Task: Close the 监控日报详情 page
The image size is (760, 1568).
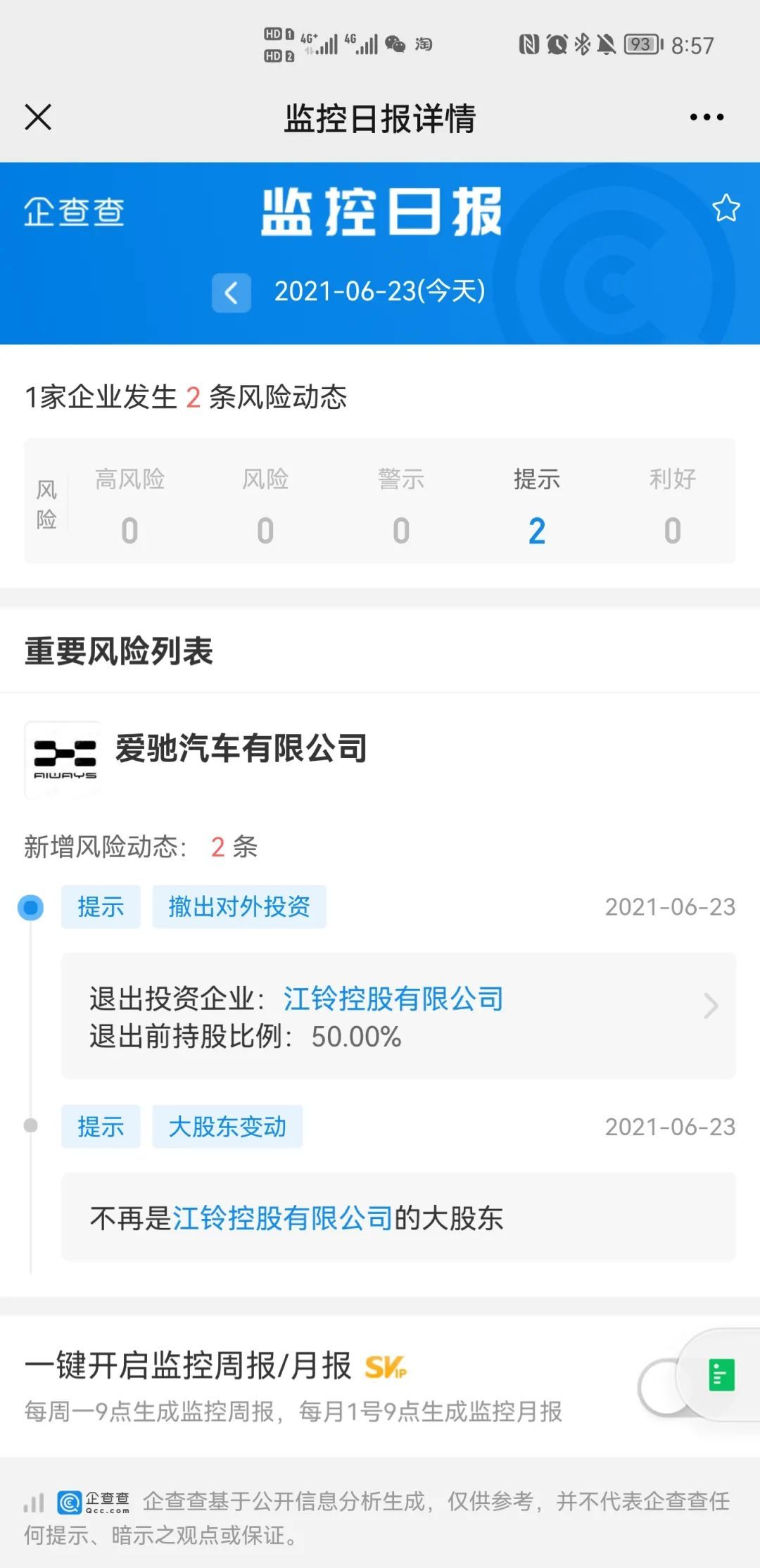Action: [38, 117]
